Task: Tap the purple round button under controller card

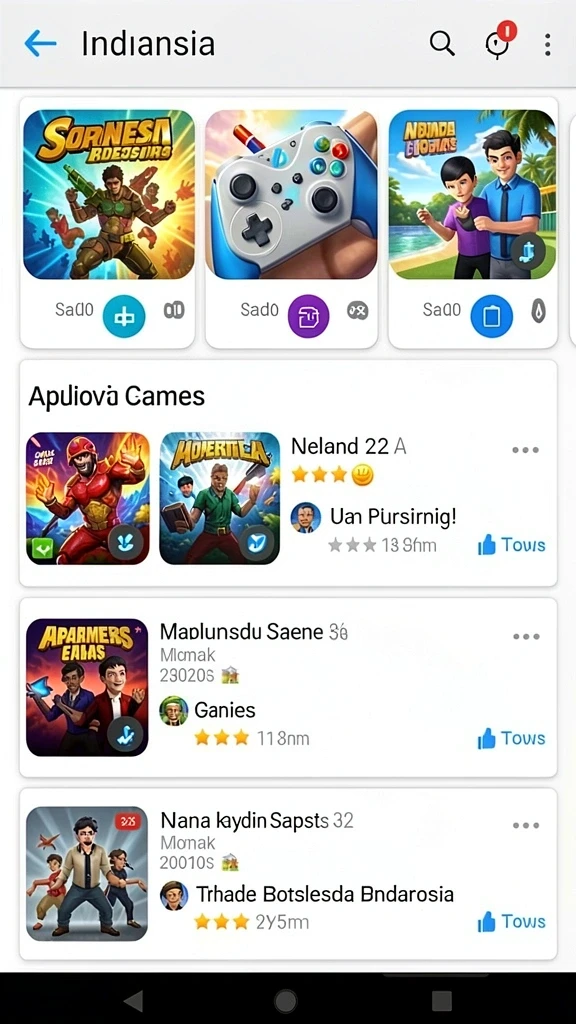Action: click(x=308, y=315)
